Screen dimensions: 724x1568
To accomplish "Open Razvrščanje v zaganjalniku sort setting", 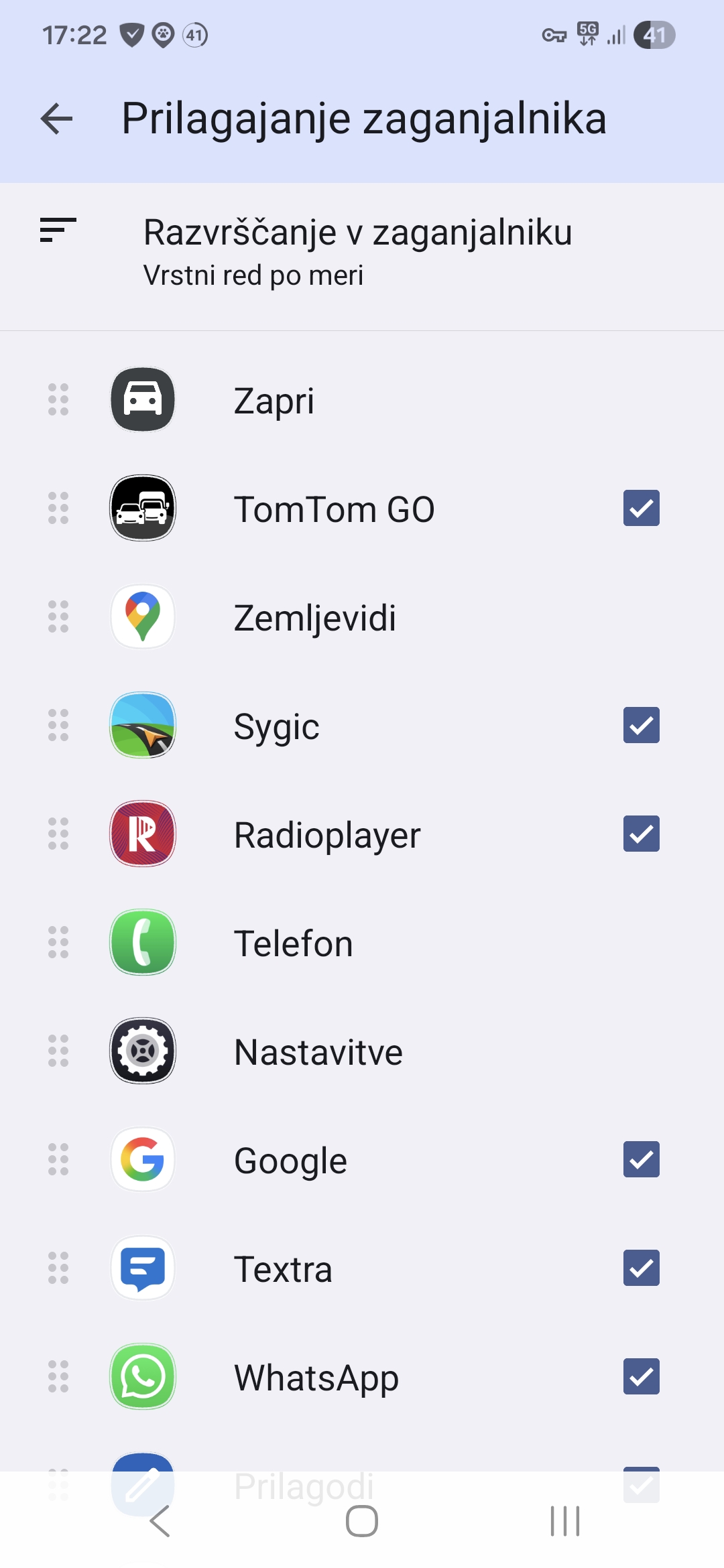I will pyautogui.click(x=358, y=252).
